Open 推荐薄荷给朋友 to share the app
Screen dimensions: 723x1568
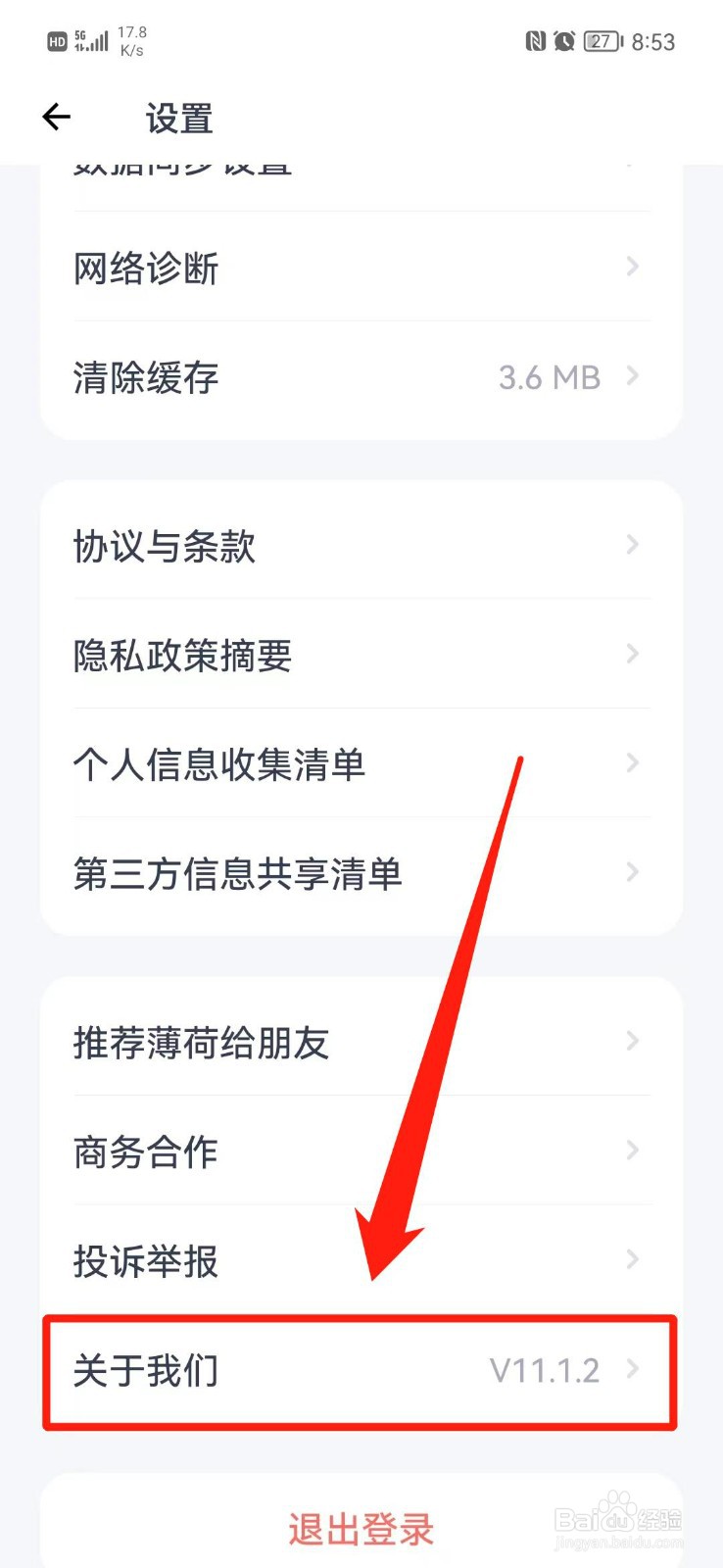coord(202,1041)
